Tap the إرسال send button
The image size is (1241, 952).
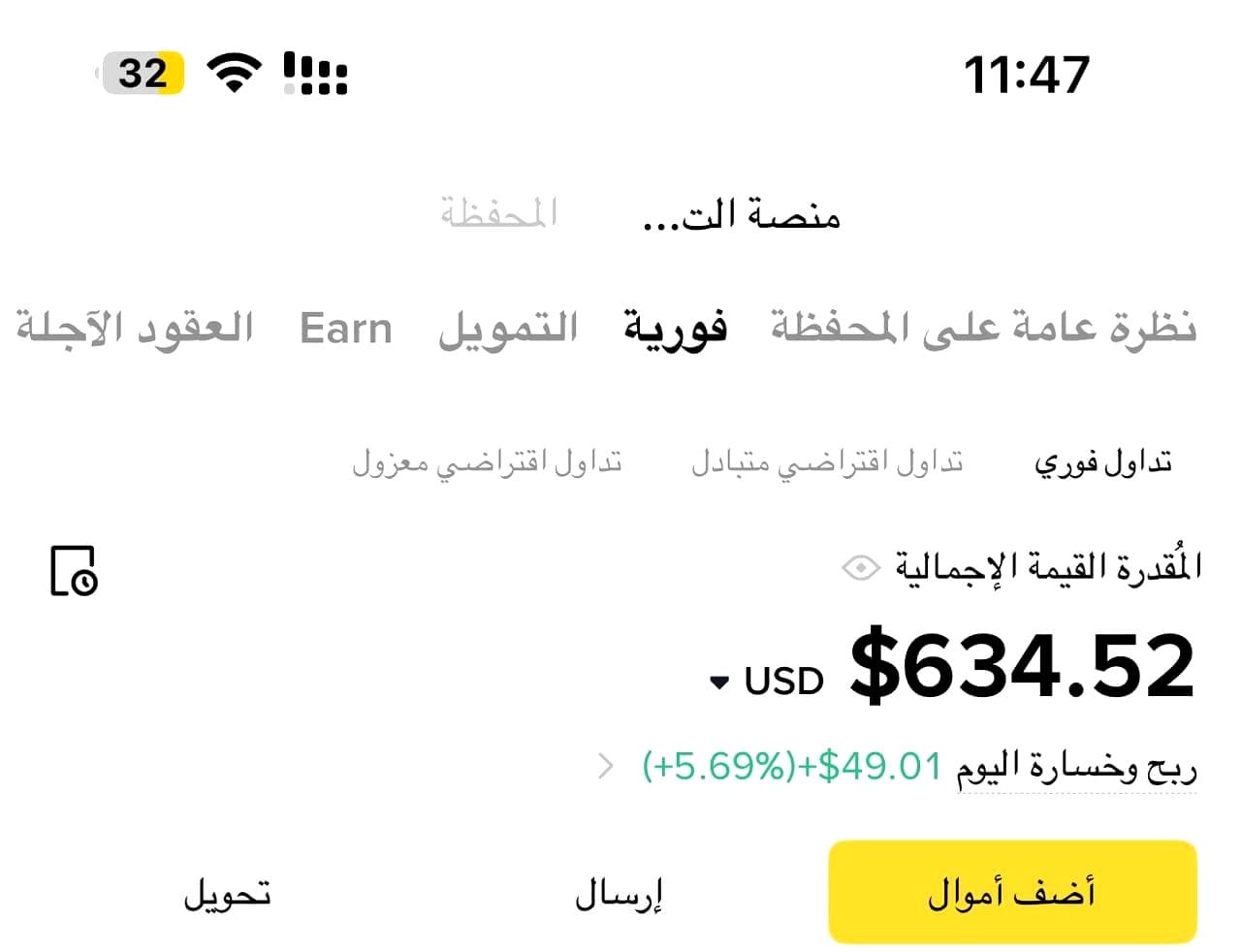click(x=619, y=893)
